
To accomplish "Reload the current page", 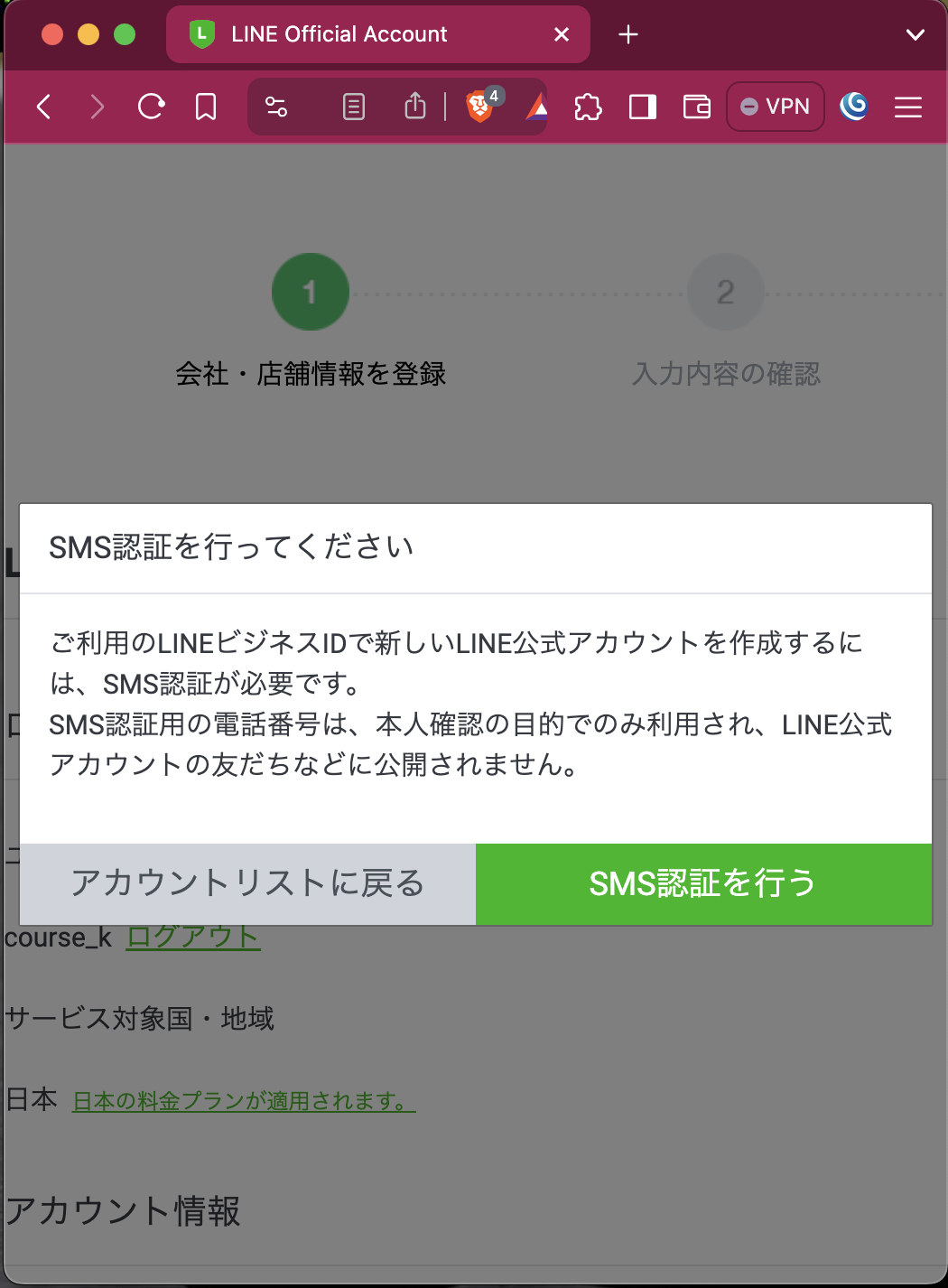I will click(x=151, y=107).
